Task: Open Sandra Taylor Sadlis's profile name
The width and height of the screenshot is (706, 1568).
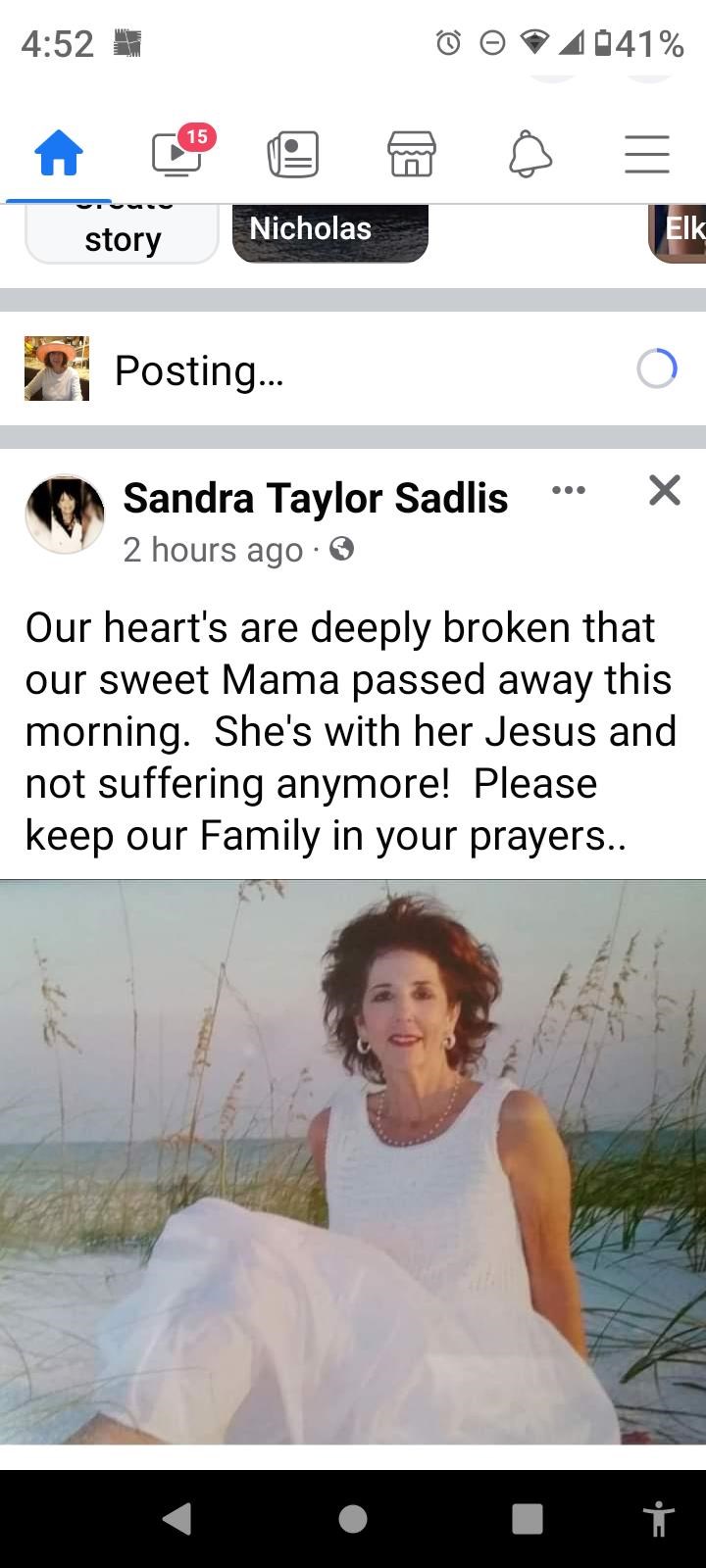Action: point(315,498)
